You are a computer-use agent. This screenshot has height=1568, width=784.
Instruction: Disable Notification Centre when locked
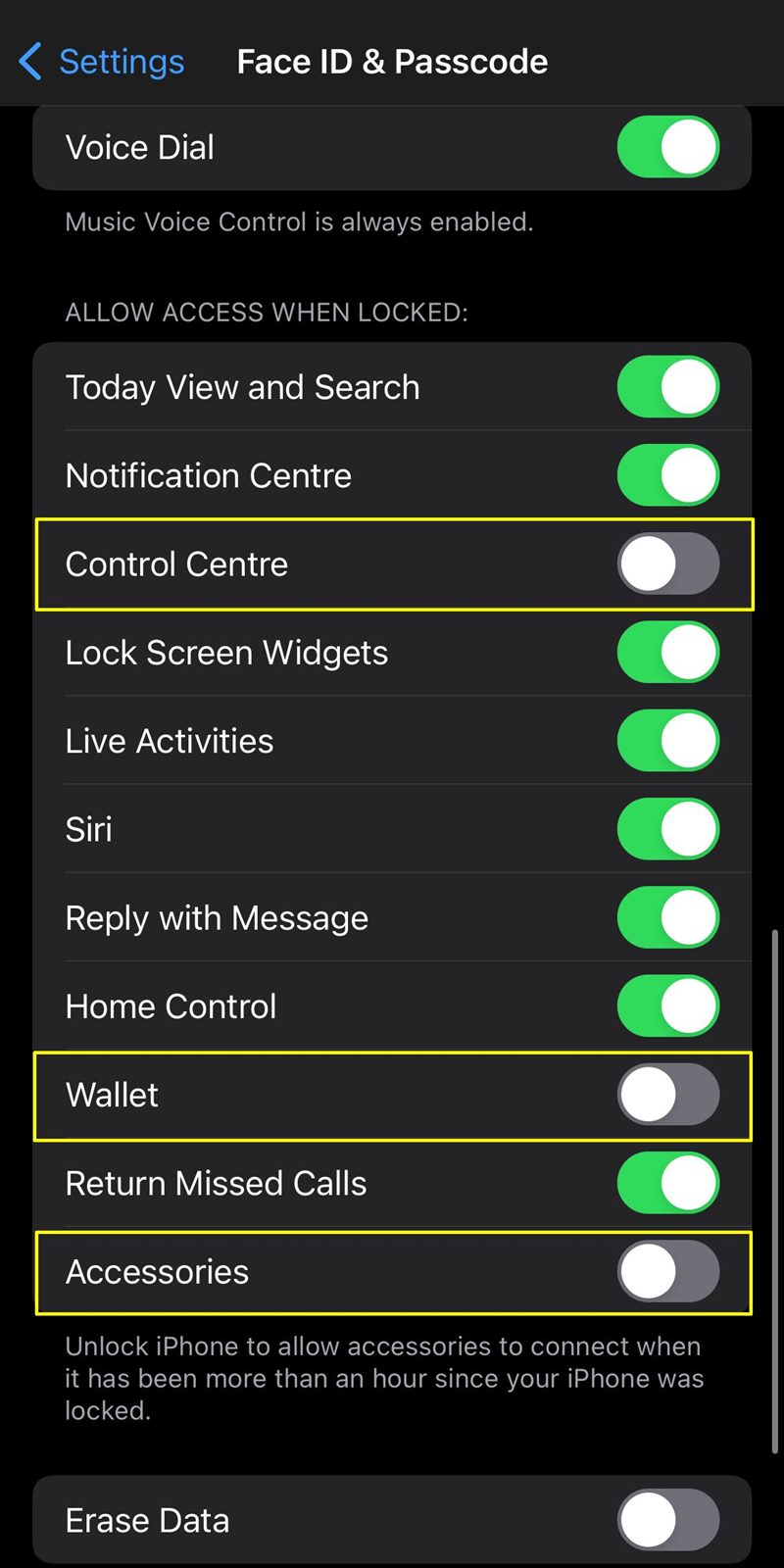pyautogui.click(x=668, y=475)
